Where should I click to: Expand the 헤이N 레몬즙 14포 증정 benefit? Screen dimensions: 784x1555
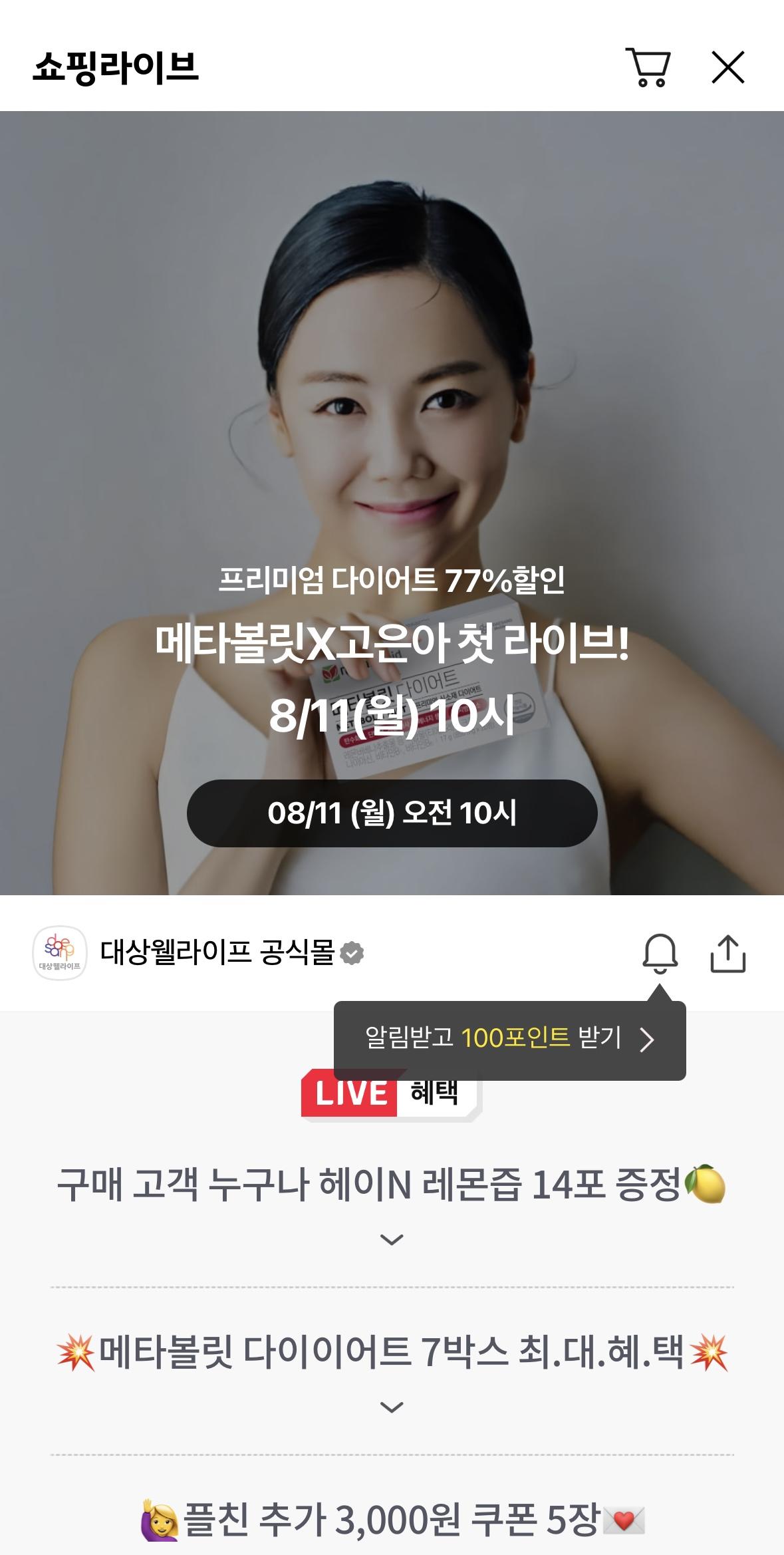tap(392, 1239)
